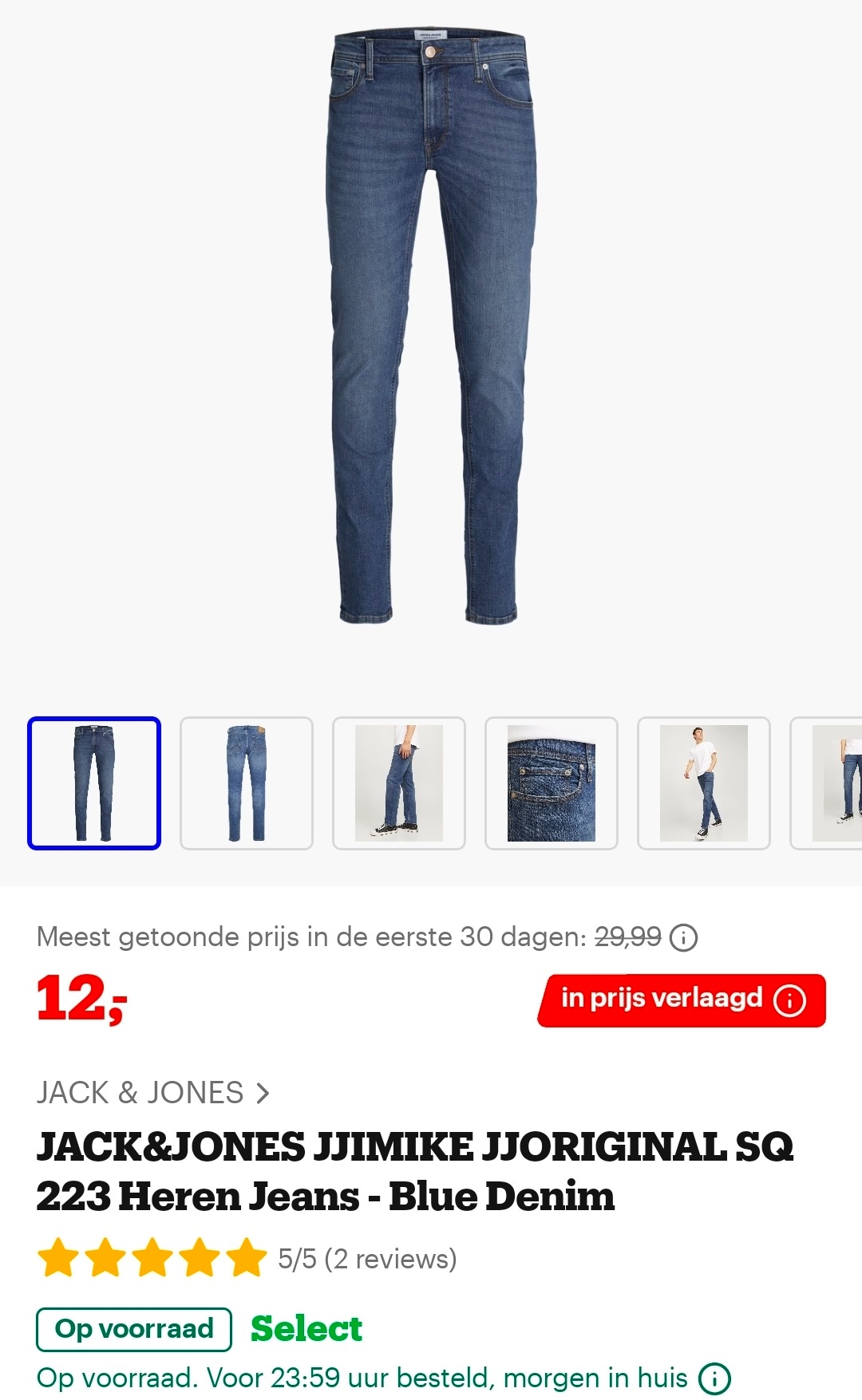Click the star icon next to the review count
Viewport: 862px width, 1400px height.
coord(244,1257)
